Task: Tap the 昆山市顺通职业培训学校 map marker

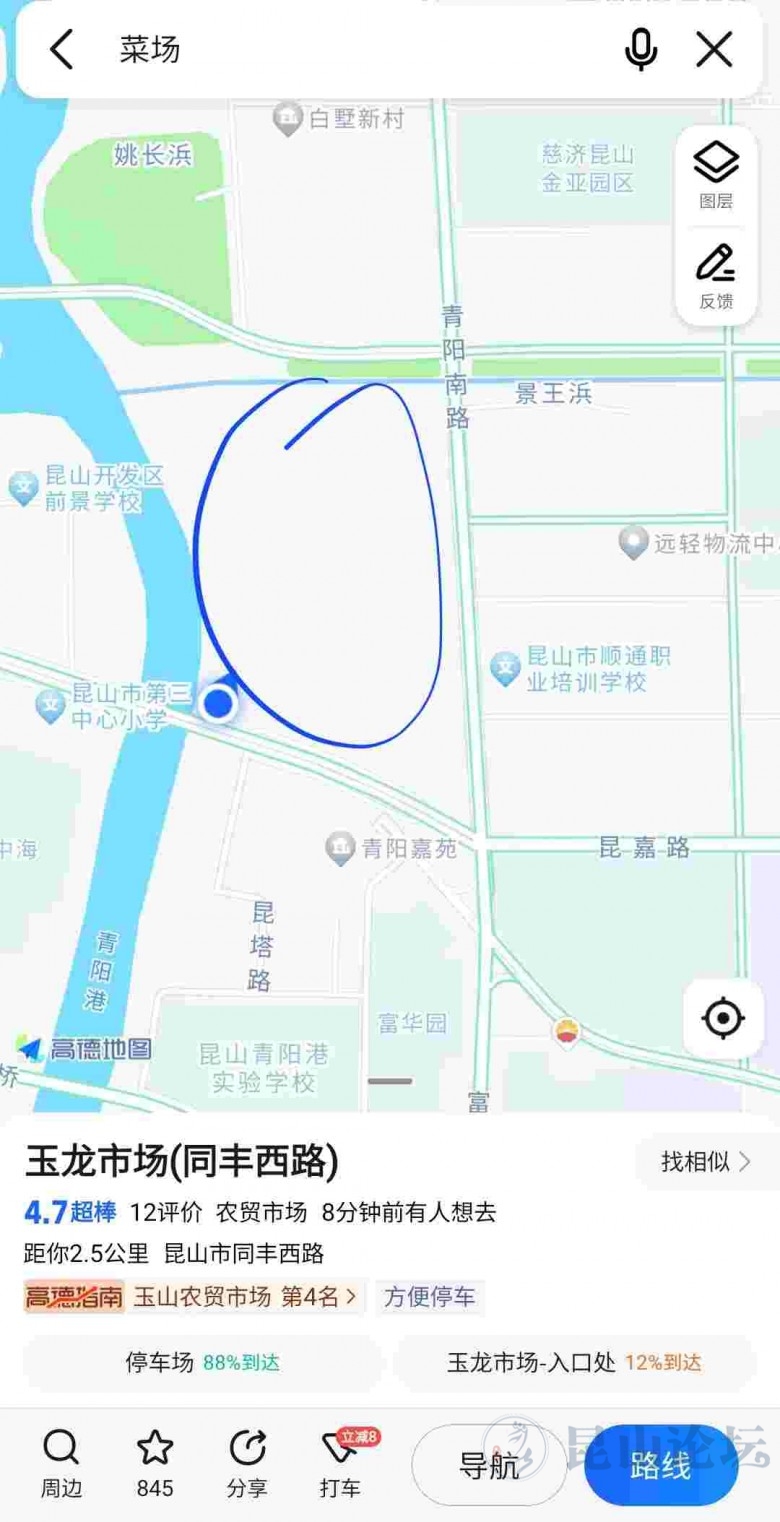Action: click(x=505, y=668)
